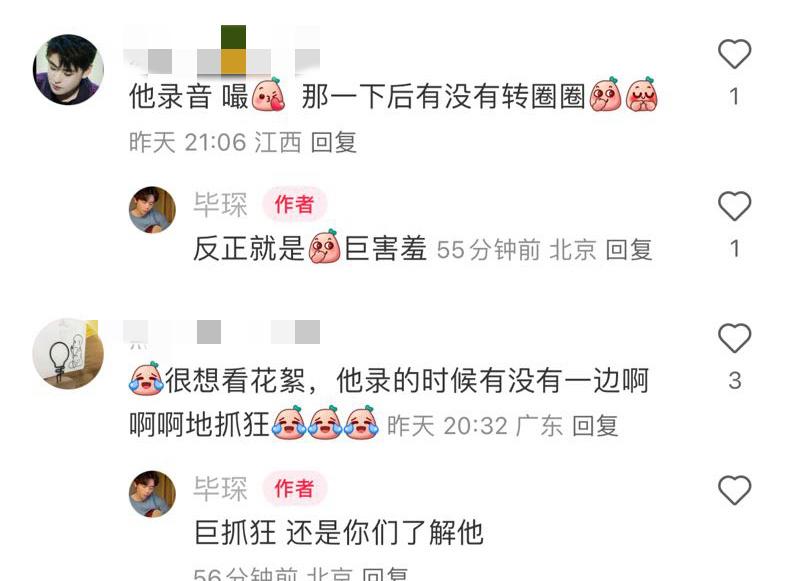Reply to the 广东 comment from 昨天 20:32
Image resolution: width=787 pixels, height=581 pixels.
(595, 426)
